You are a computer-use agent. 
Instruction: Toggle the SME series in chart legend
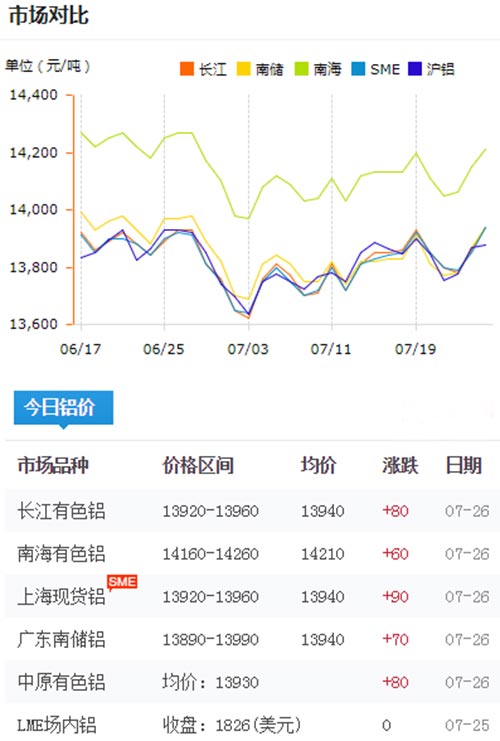click(x=376, y=69)
